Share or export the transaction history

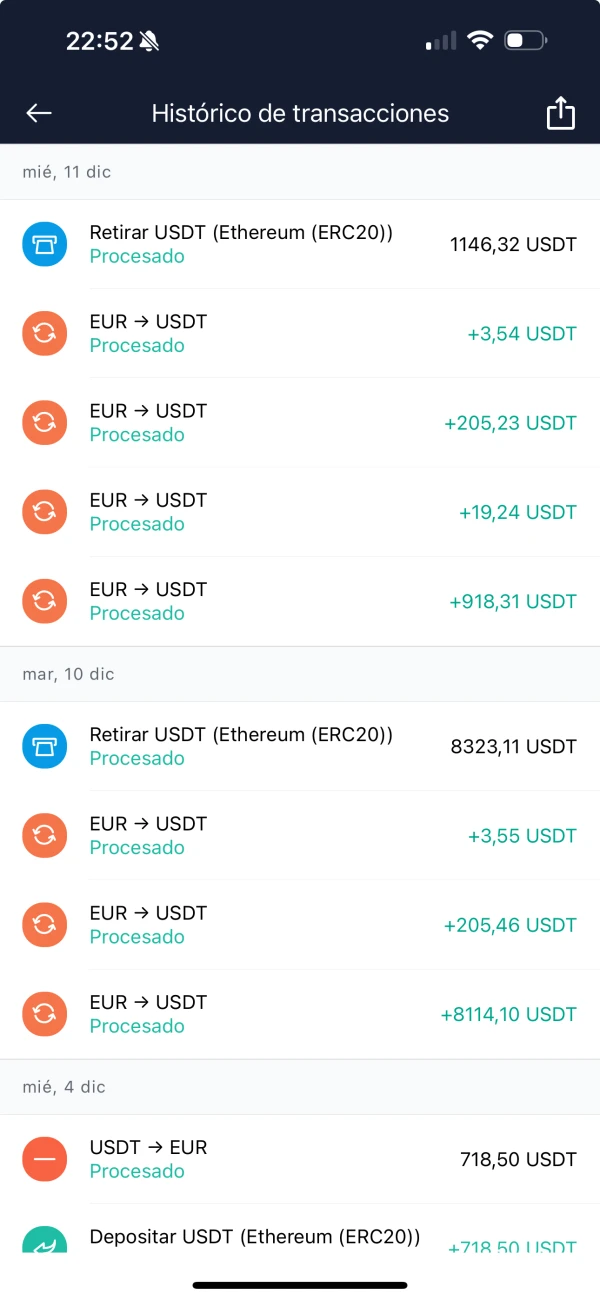[x=561, y=113]
